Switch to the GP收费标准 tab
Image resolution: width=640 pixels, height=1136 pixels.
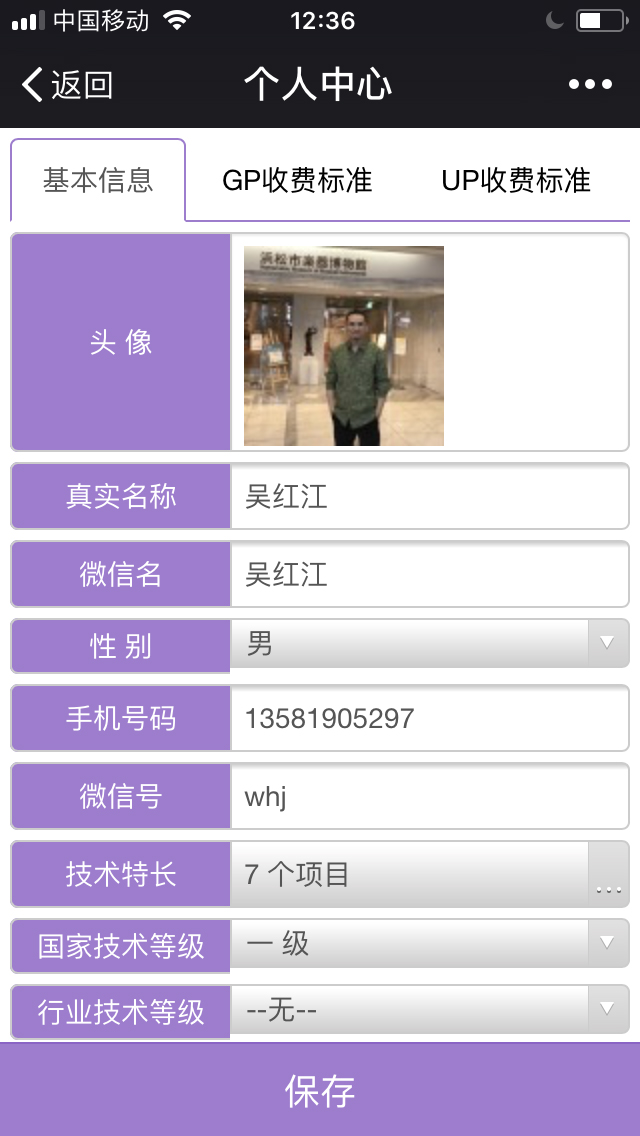pyautogui.click(x=297, y=180)
